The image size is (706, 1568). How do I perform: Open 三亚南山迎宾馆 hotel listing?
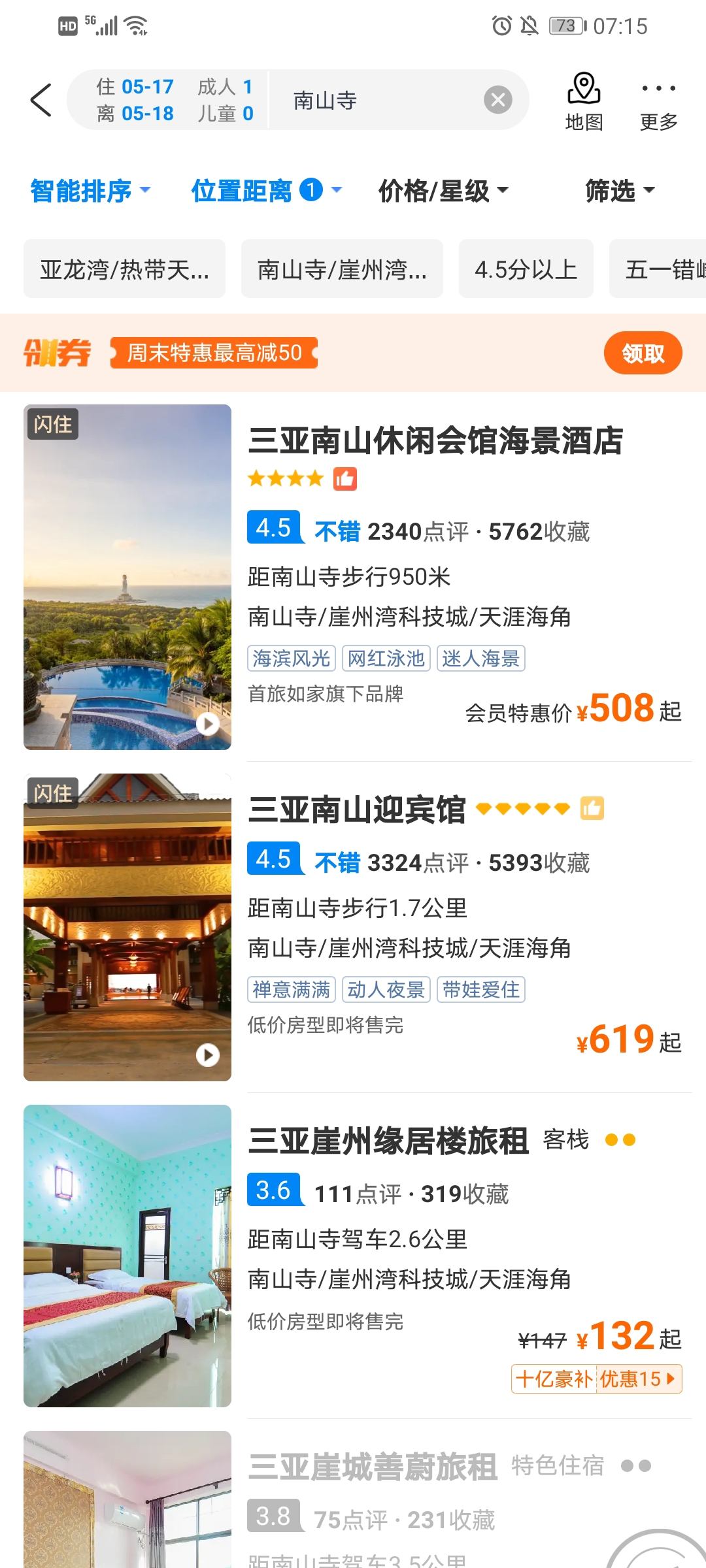(357, 810)
